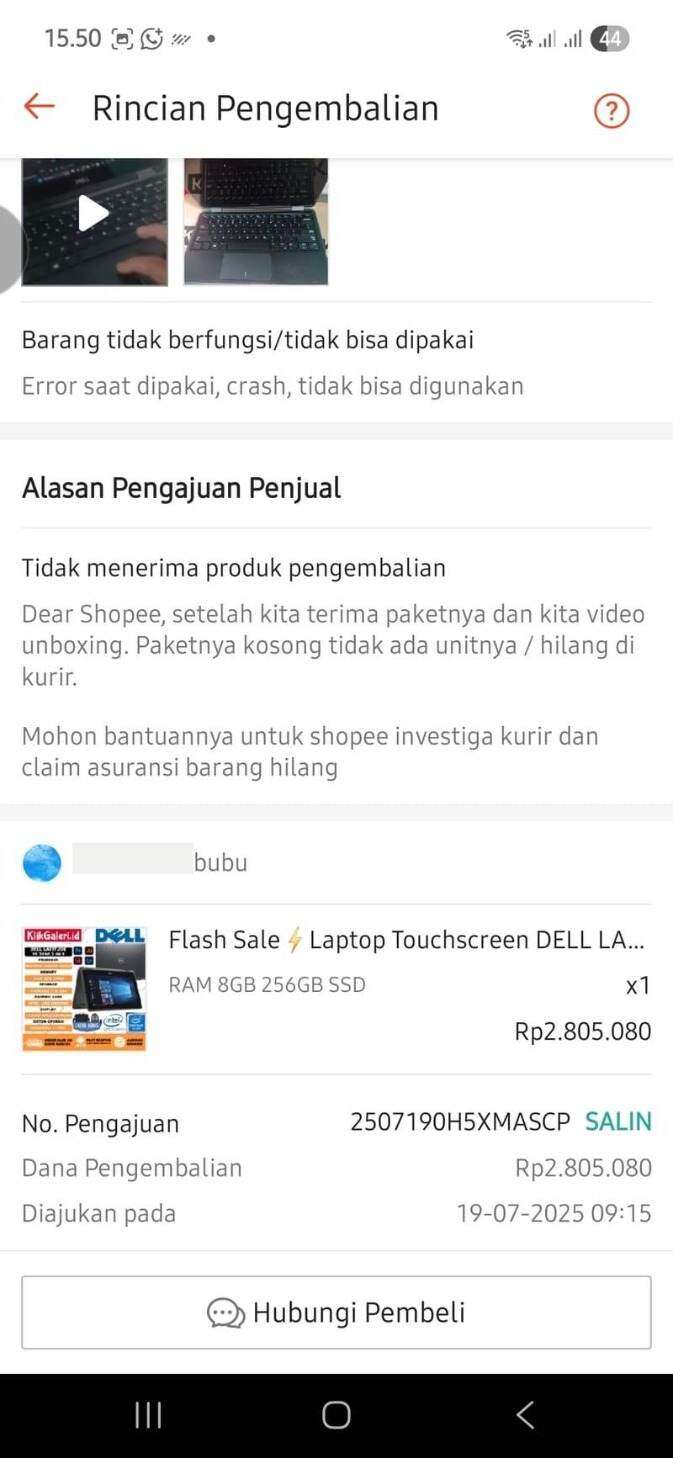This screenshot has width=673, height=1458.
Task: Open the help question mark icon
Action: pos(611,110)
